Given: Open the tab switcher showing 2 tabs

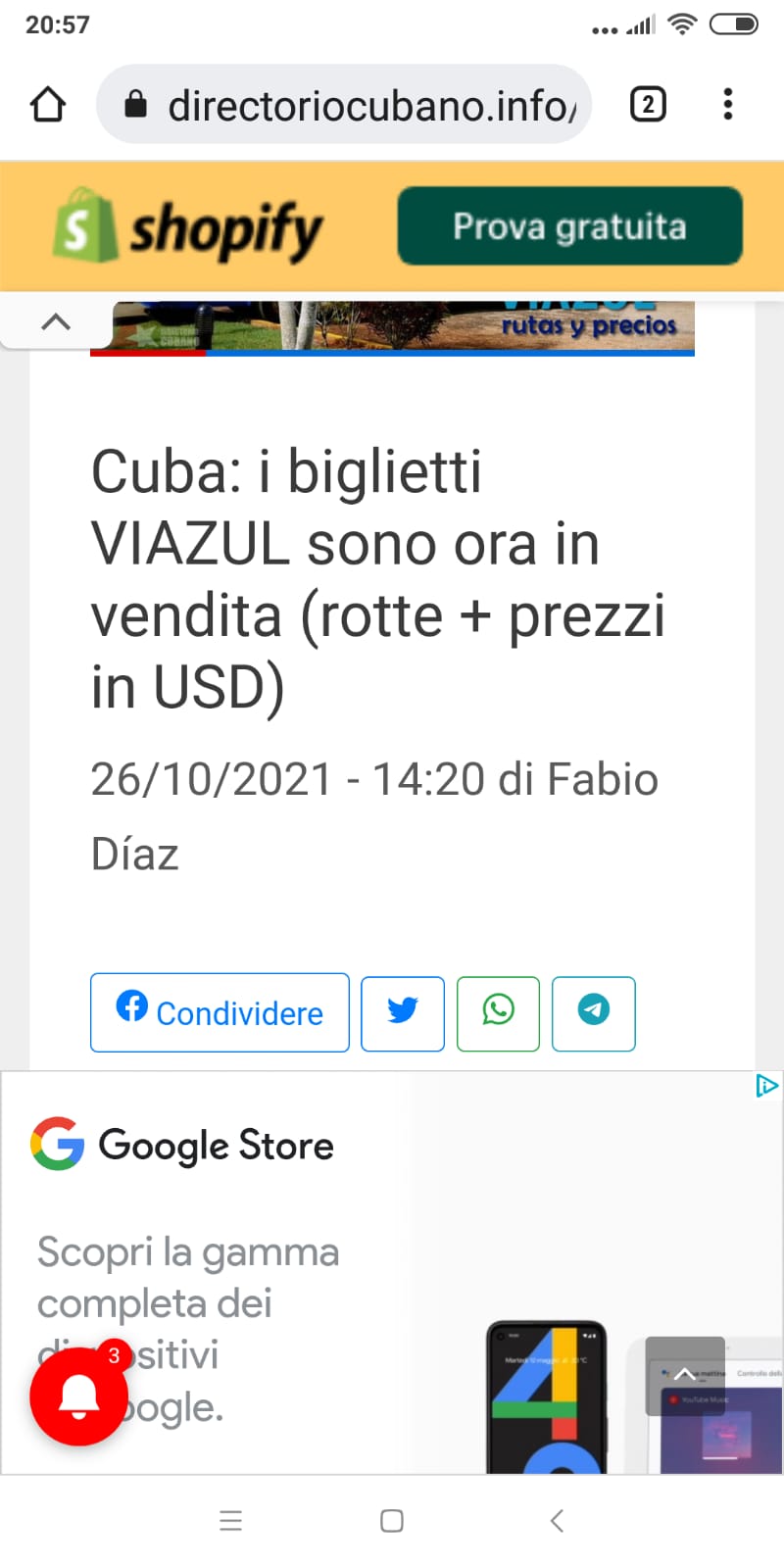Looking at the screenshot, I should [x=648, y=104].
